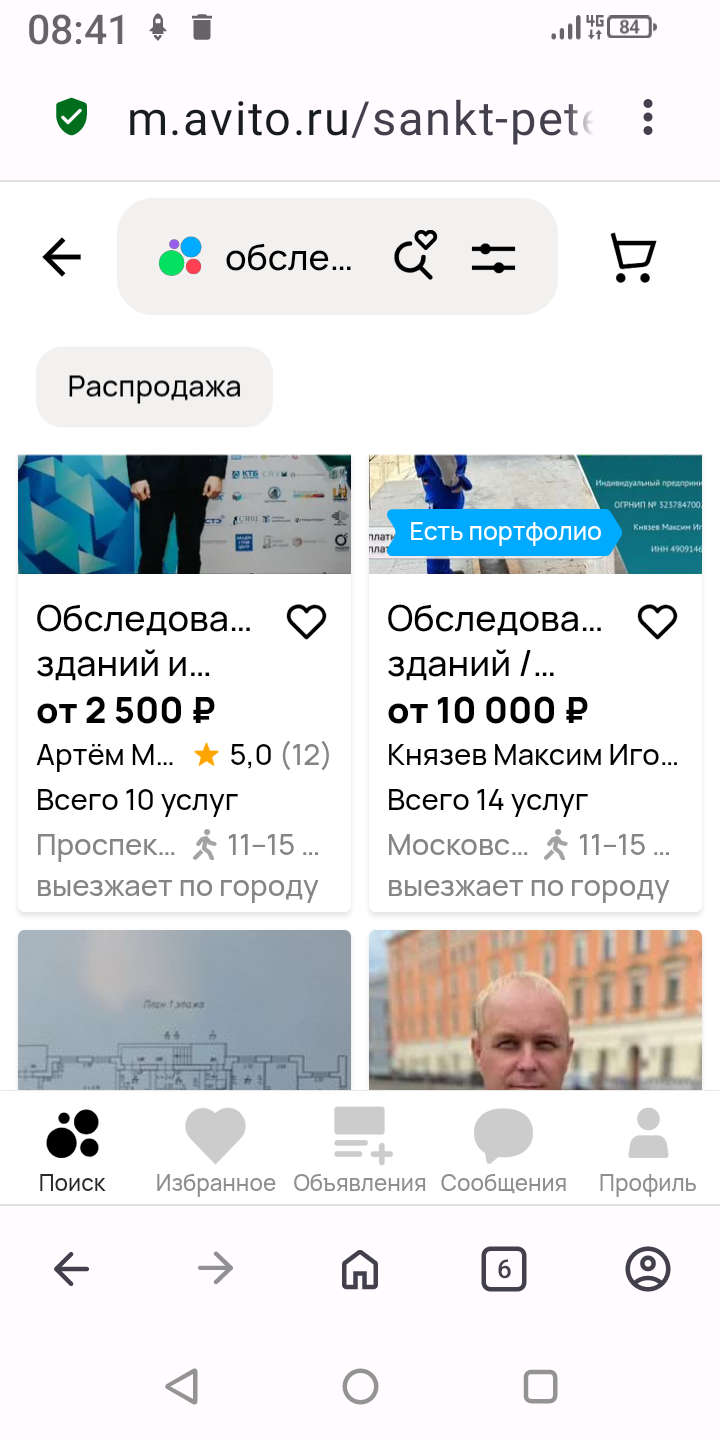Open the Сообщения tab

pos(503,1150)
